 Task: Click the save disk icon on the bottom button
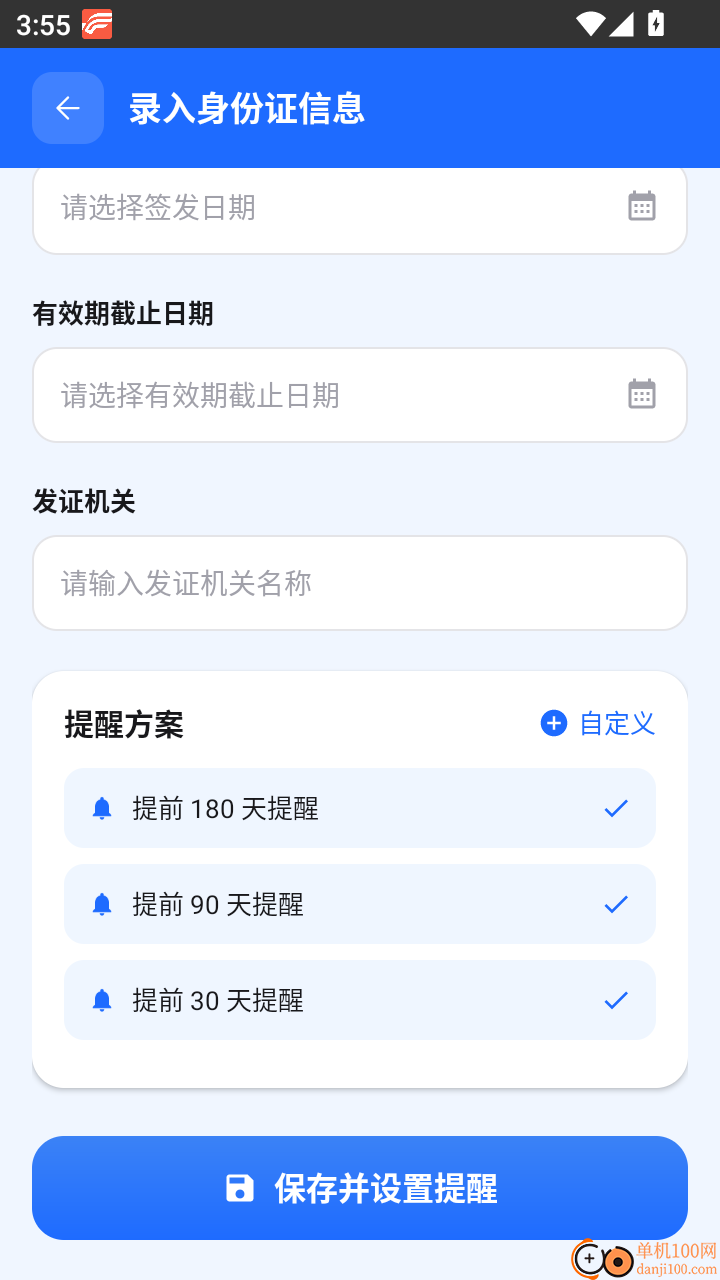(x=240, y=1188)
